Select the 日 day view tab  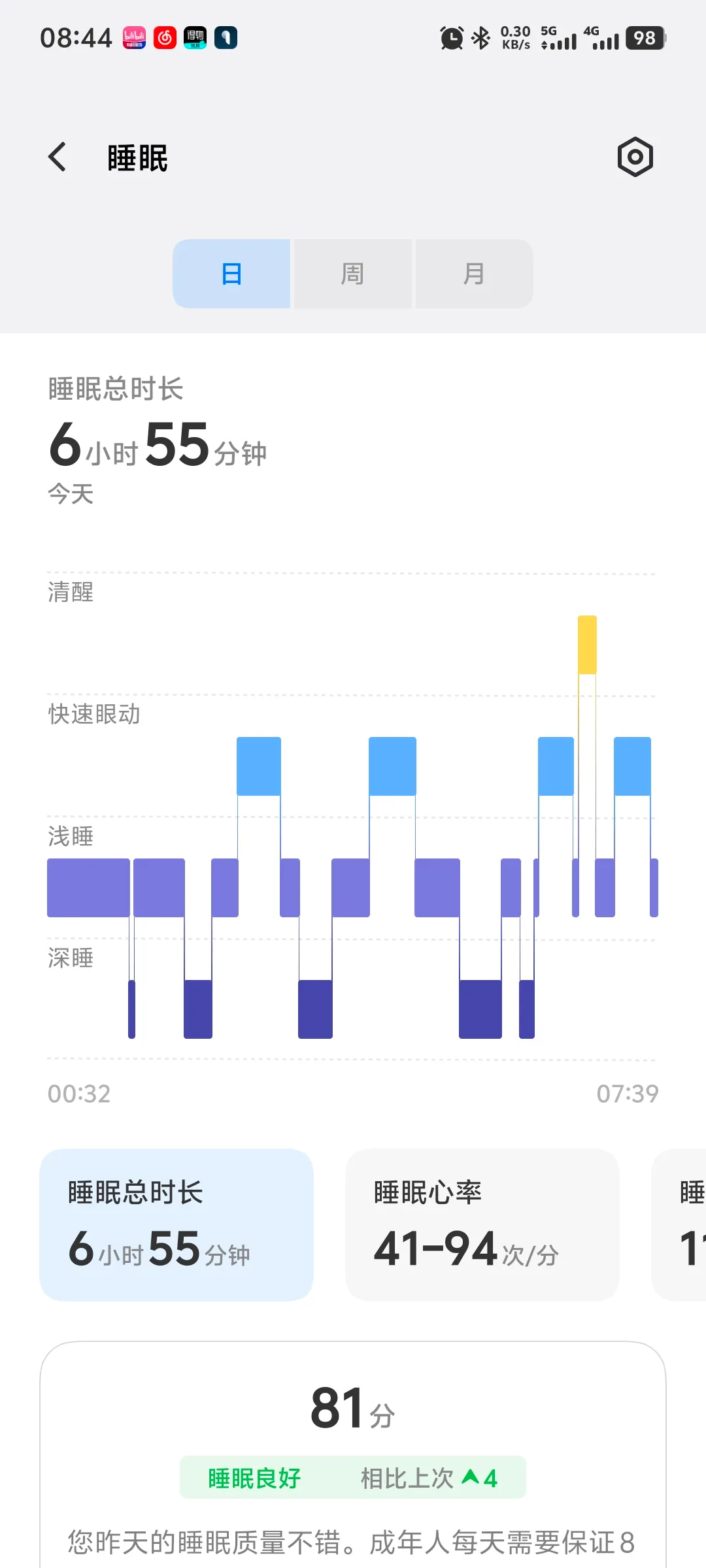[232, 274]
